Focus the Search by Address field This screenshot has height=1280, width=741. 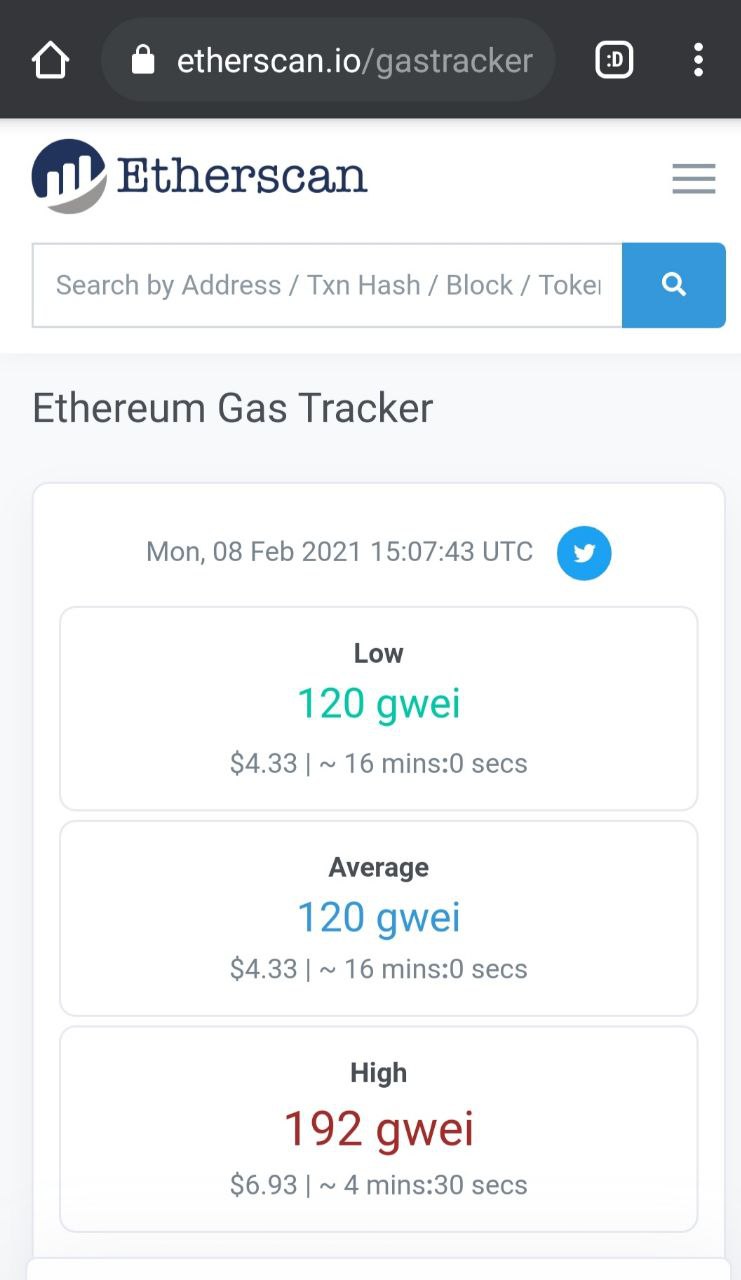click(x=327, y=285)
